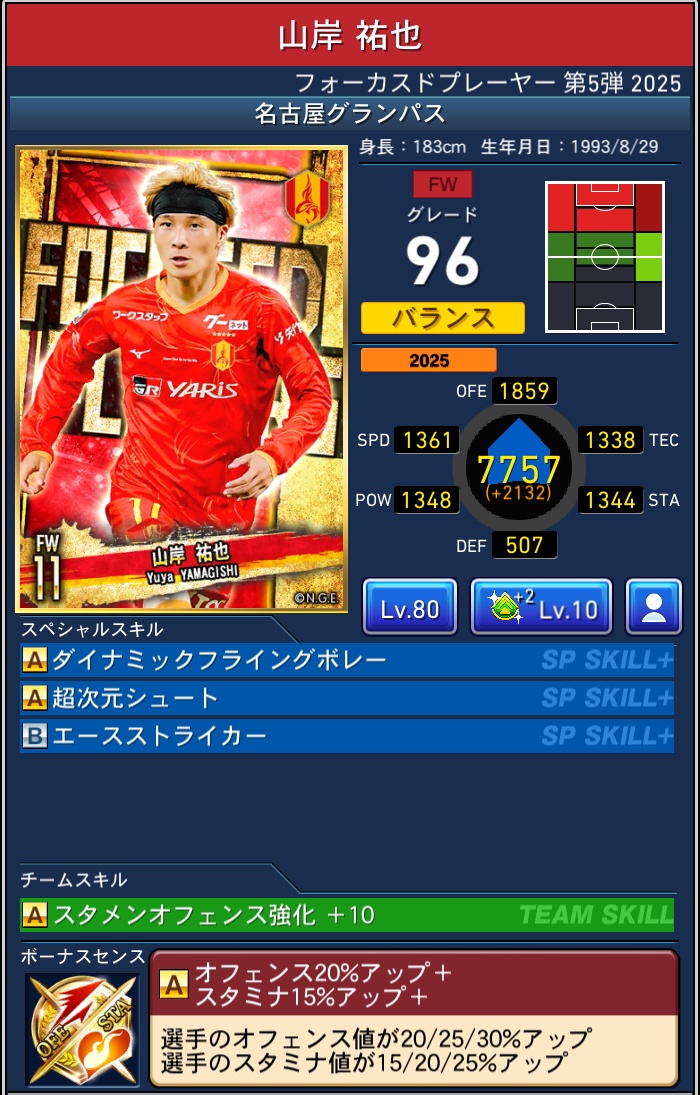
Task: Tap the Lv.80 level button
Action: tap(410, 608)
